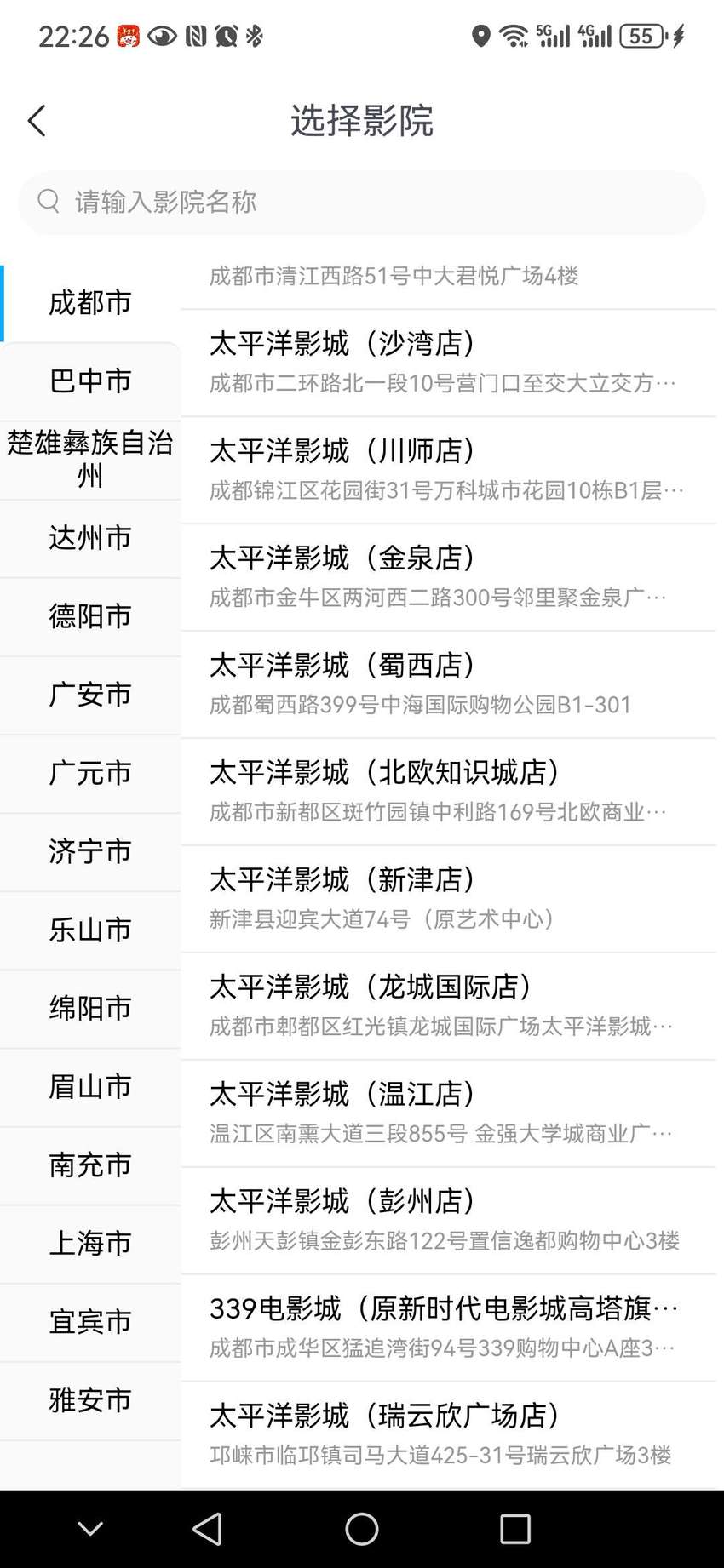Image resolution: width=724 pixels, height=1568 pixels.
Task: Switch to 绵阳市 cinemas
Action: coord(90,1007)
